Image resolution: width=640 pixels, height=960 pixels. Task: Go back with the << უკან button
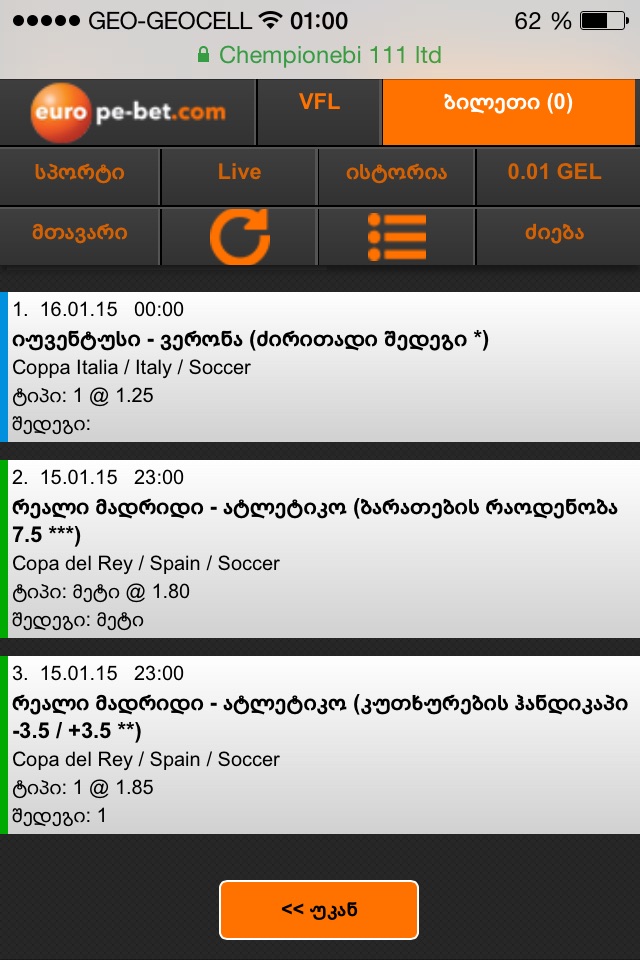[319, 909]
